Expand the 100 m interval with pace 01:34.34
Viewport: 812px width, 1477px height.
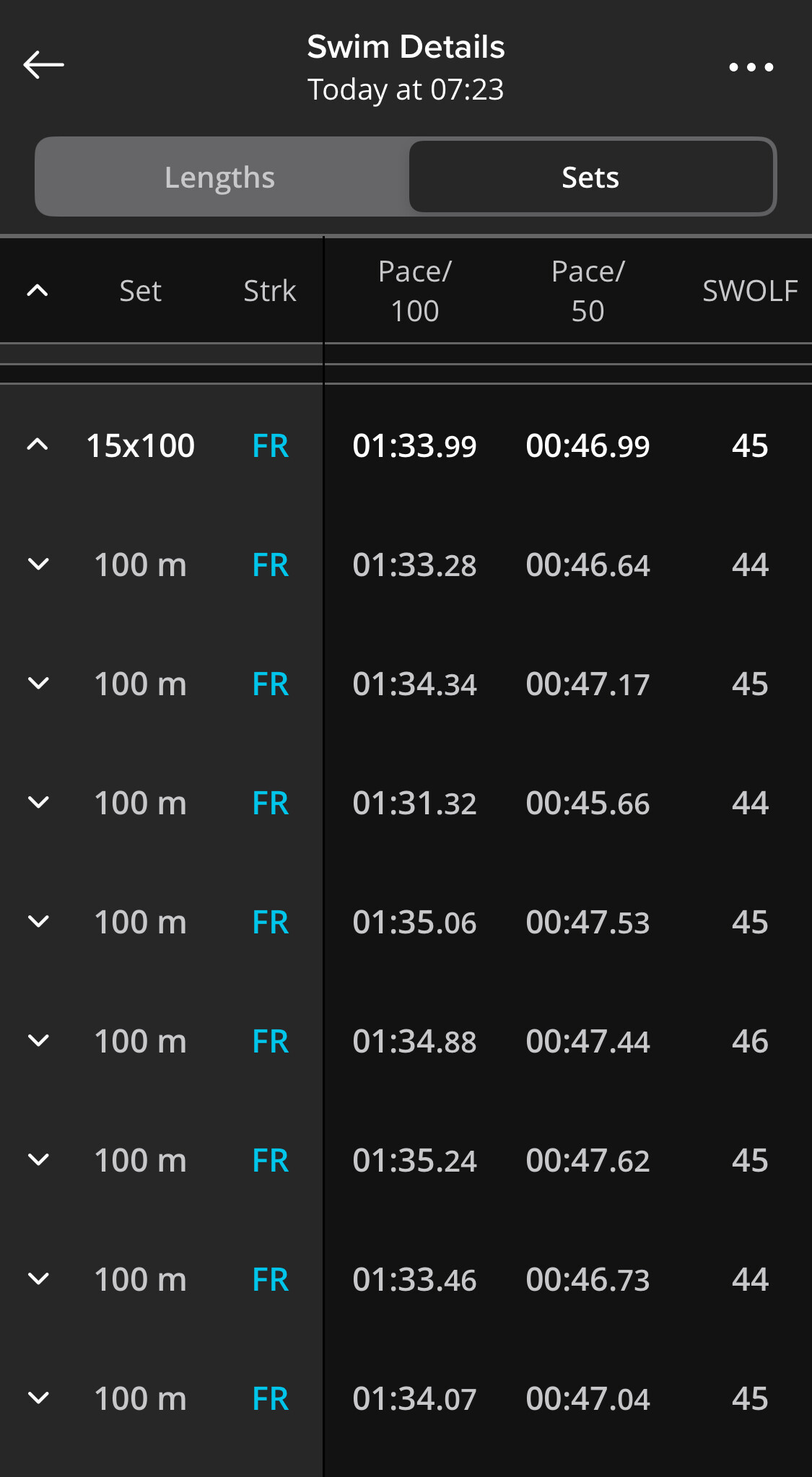(x=38, y=684)
